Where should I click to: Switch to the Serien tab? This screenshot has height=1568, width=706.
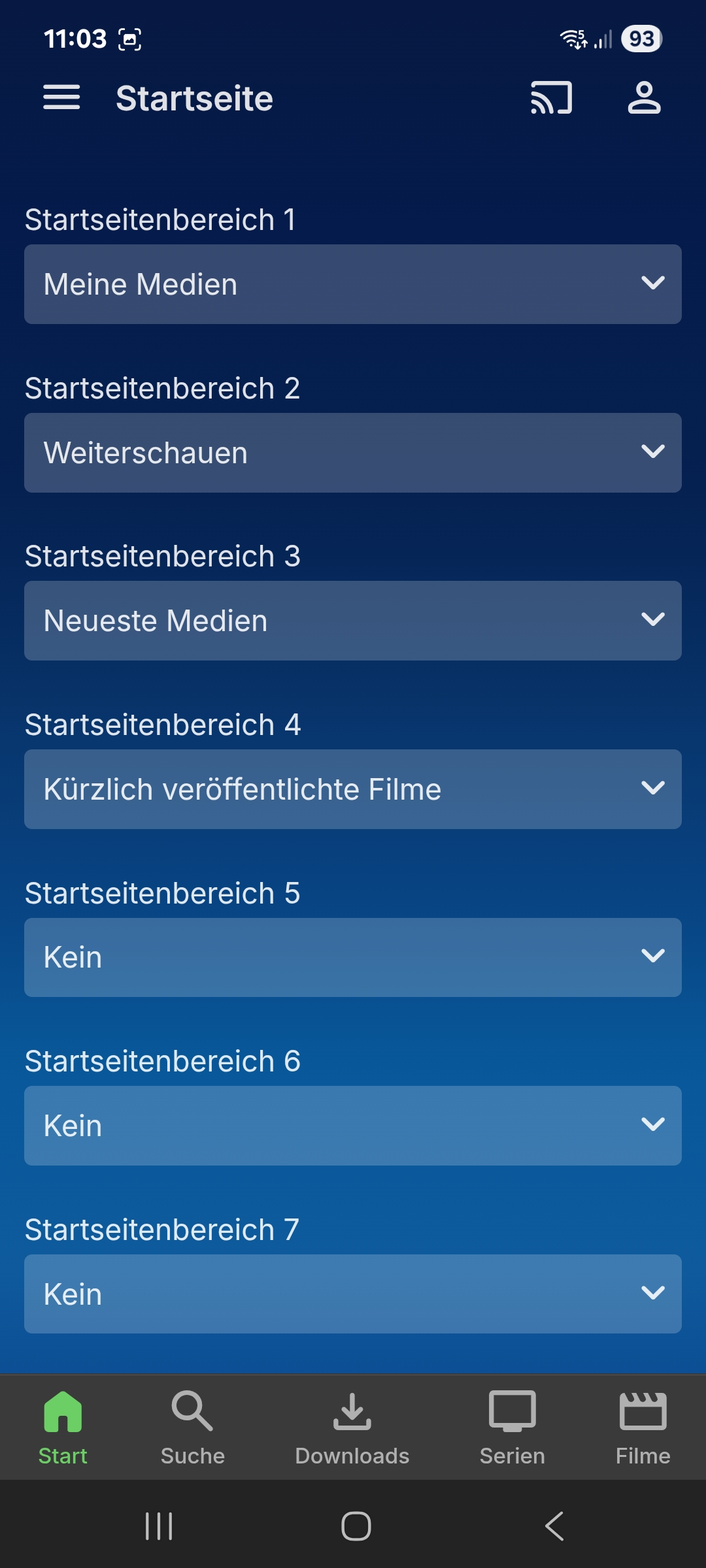(513, 1428)
